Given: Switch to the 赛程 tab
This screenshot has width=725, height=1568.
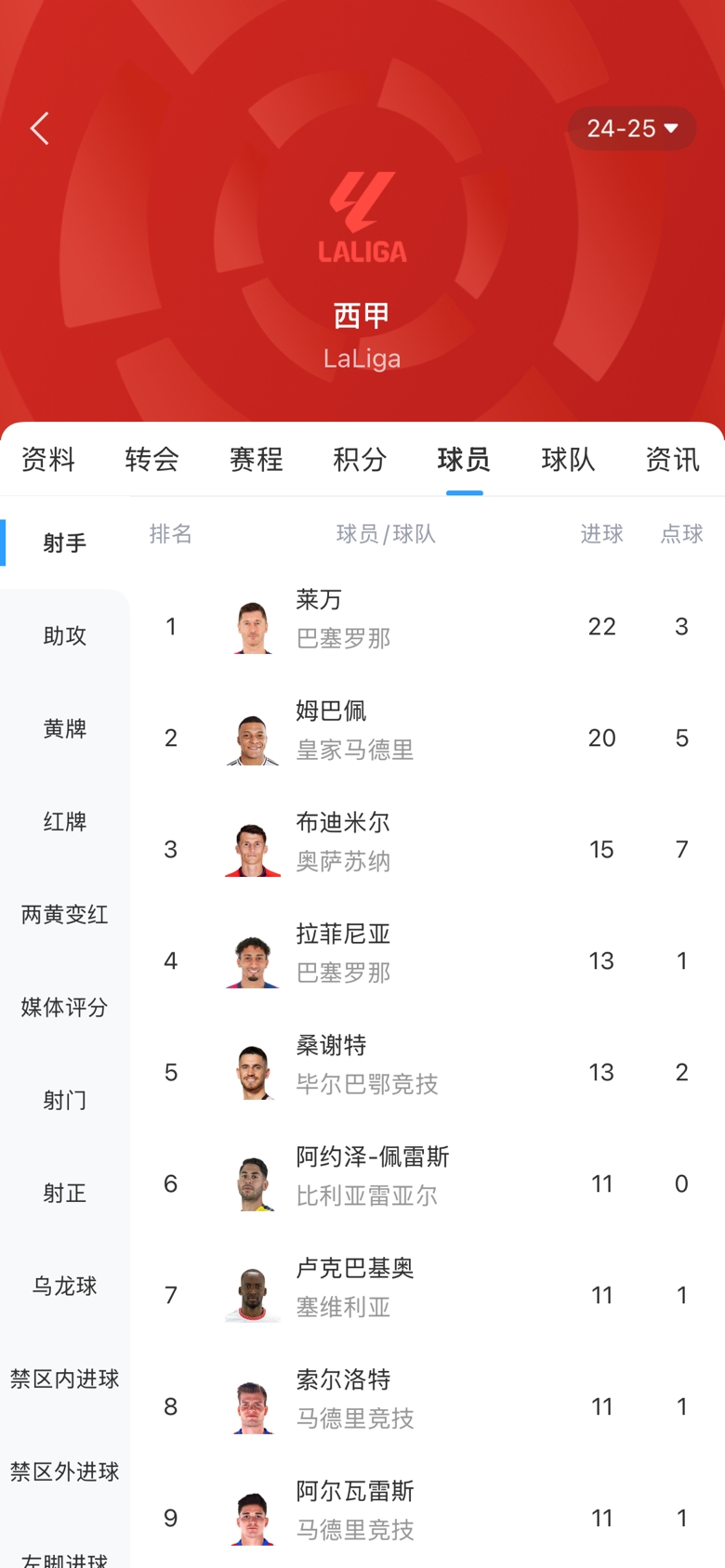Looking at the screenshot, I should [255, 459].
